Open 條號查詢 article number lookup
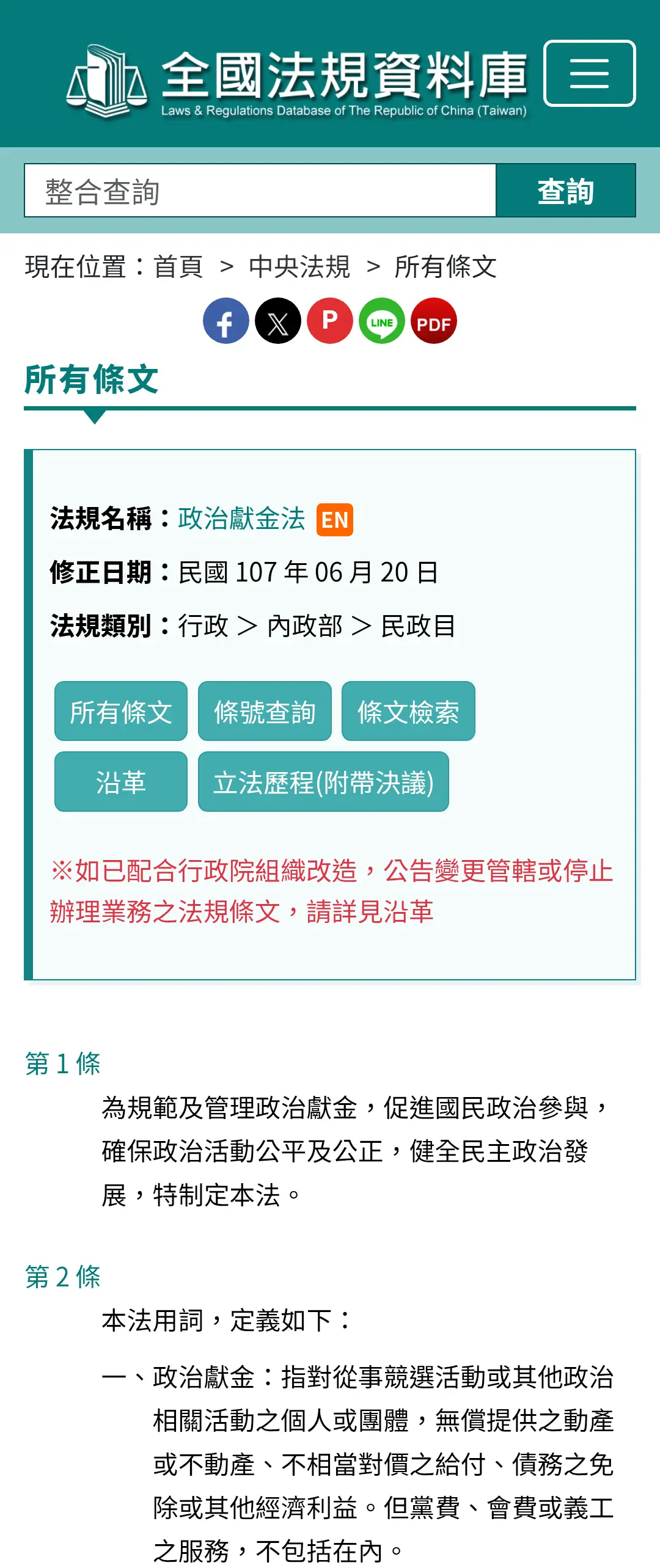The height and width of the screenshot is (1568, 660). 265,712
